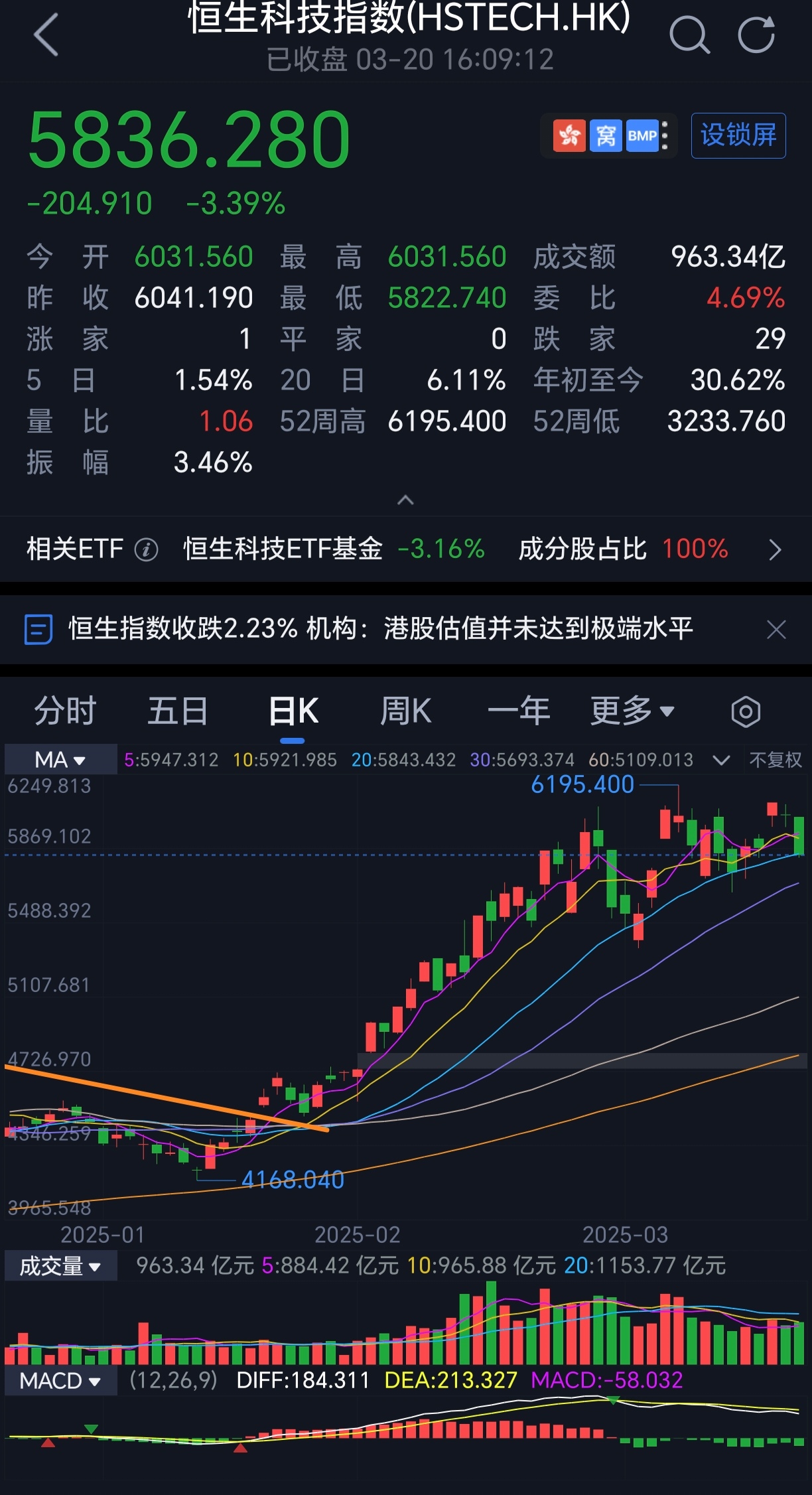Tap the back arrow to exit HSTECH page
The width and height of the screenshot is (812, 1495).
tap(44, 35)
